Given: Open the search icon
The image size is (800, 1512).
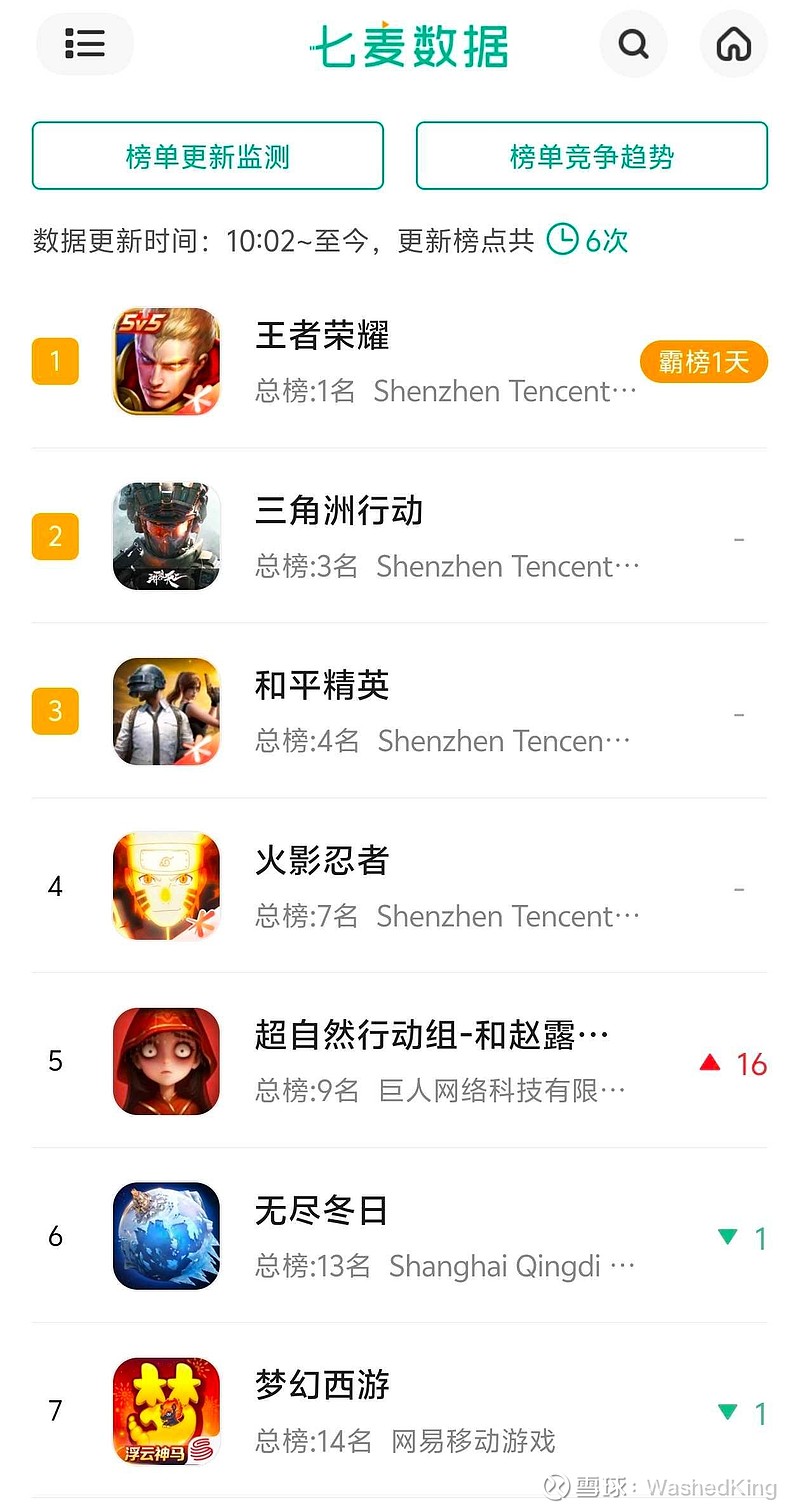Looking at the screenshot, I should [634, 44].
